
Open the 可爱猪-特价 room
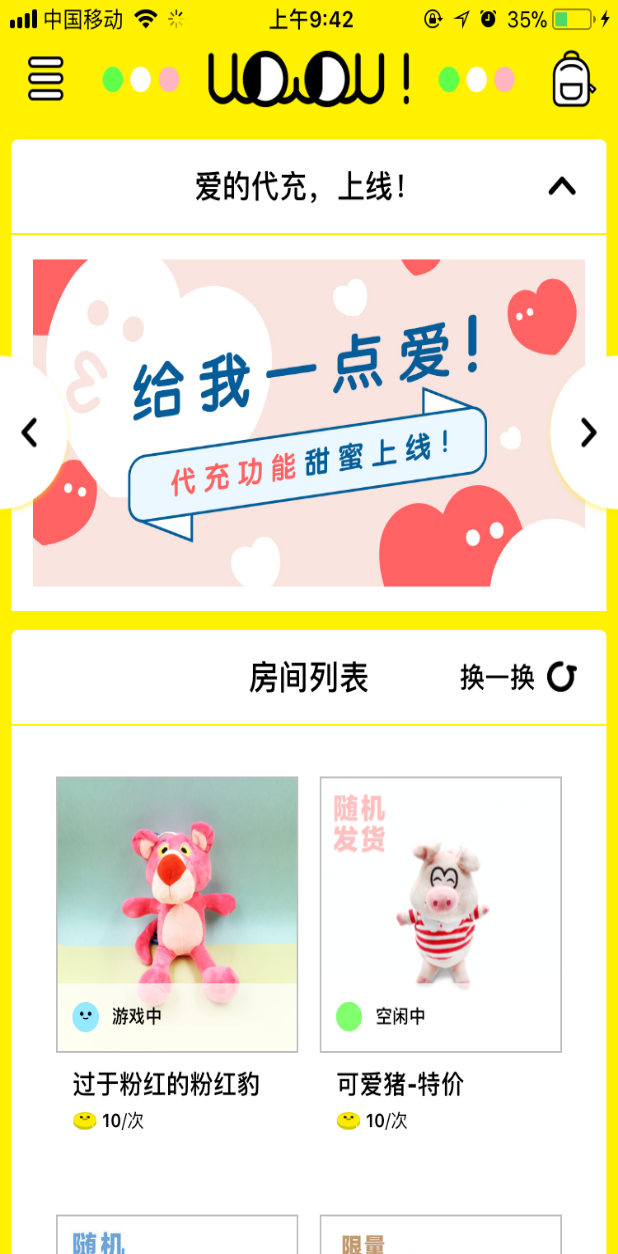pos(440,914)
